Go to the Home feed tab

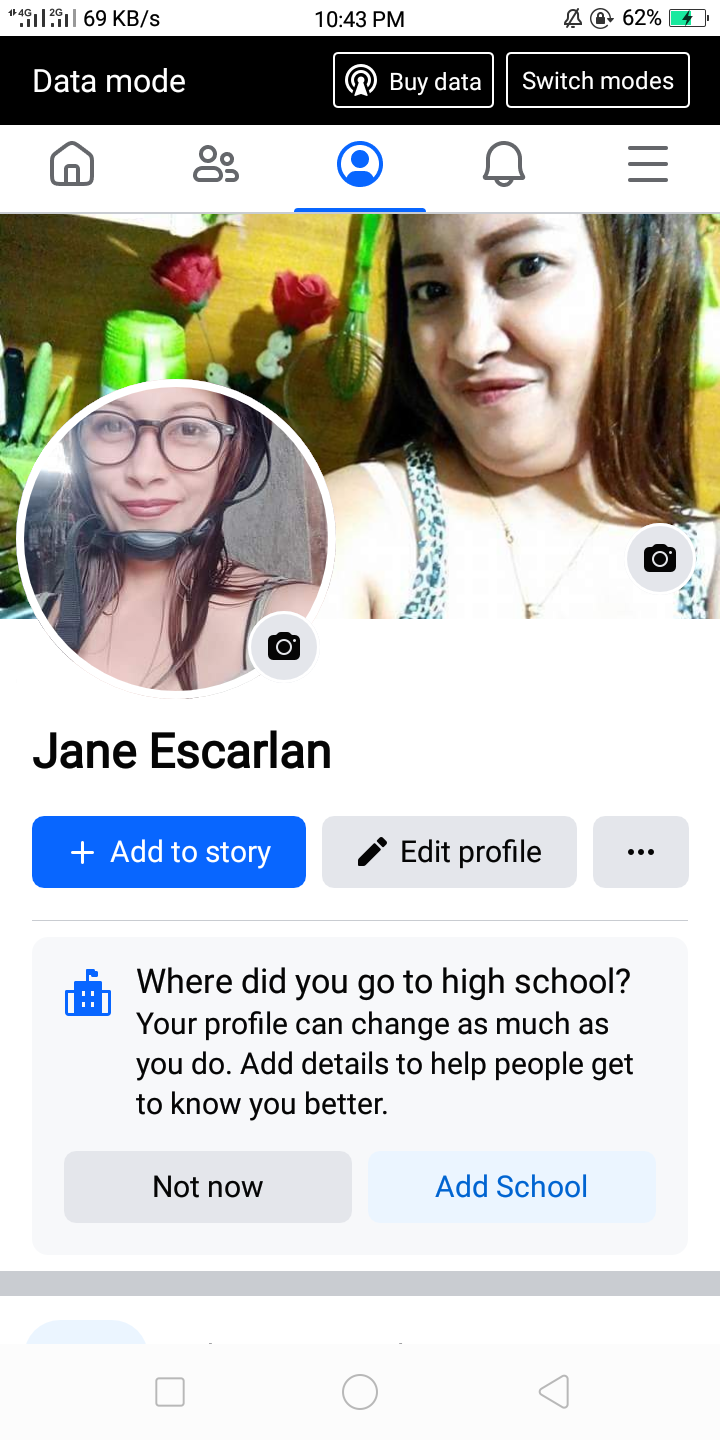tap(72, 164)
